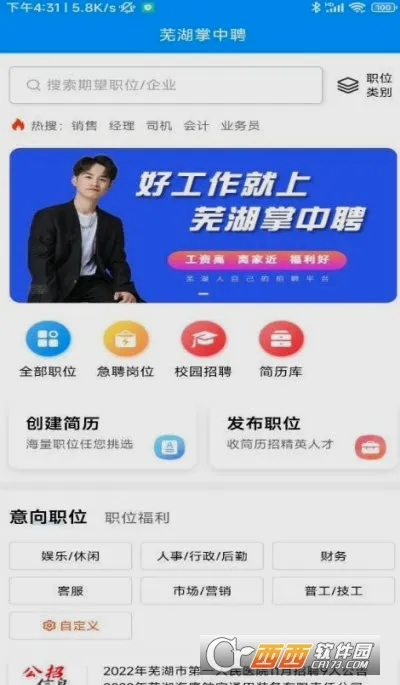Screen dimensions: 400x685
Task: Open 急聘岗位 section
Action: (x=126, y=350)
